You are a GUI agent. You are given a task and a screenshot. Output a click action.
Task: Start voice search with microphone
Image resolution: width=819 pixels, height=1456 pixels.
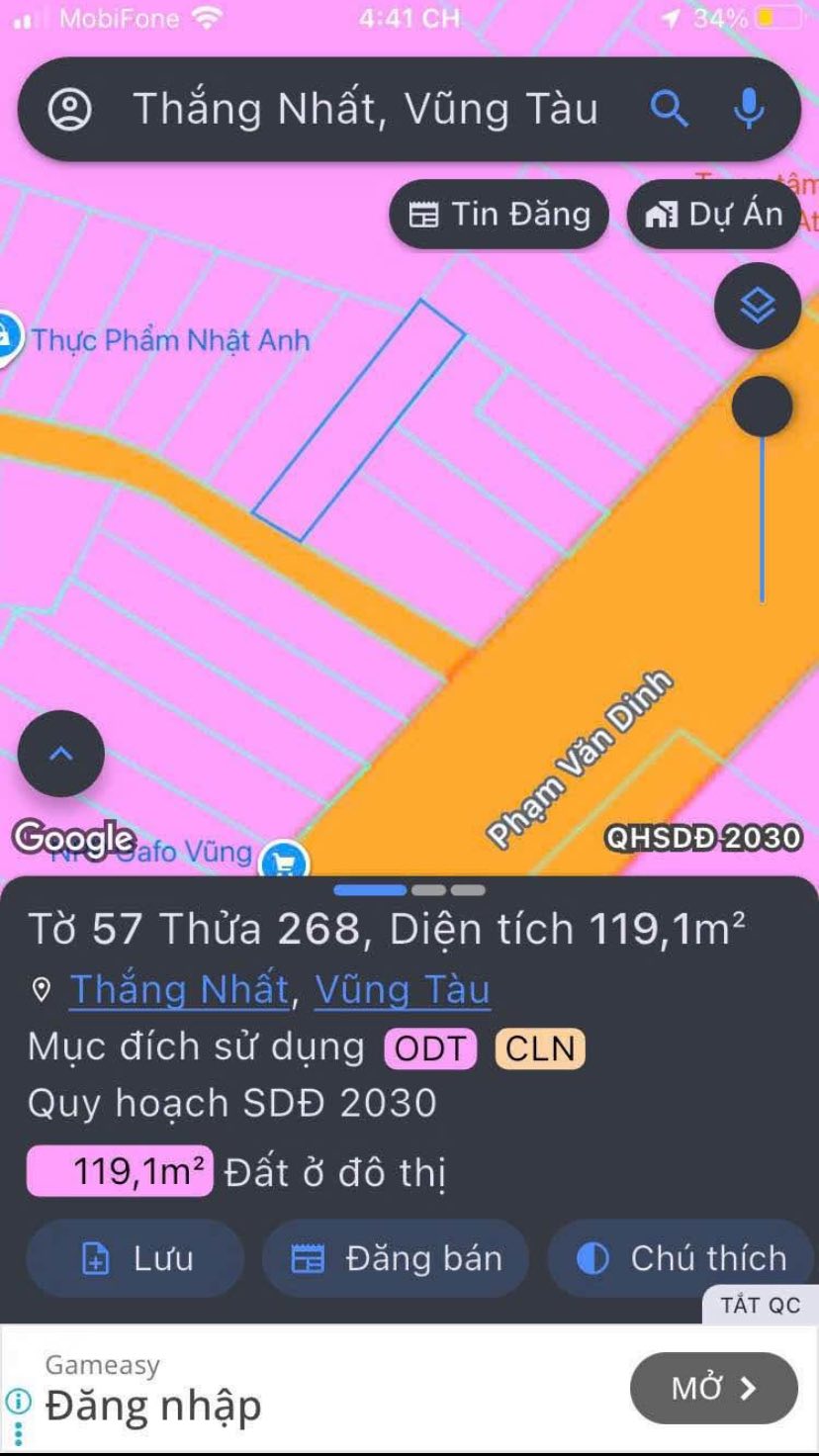click(x=749, y=109)
